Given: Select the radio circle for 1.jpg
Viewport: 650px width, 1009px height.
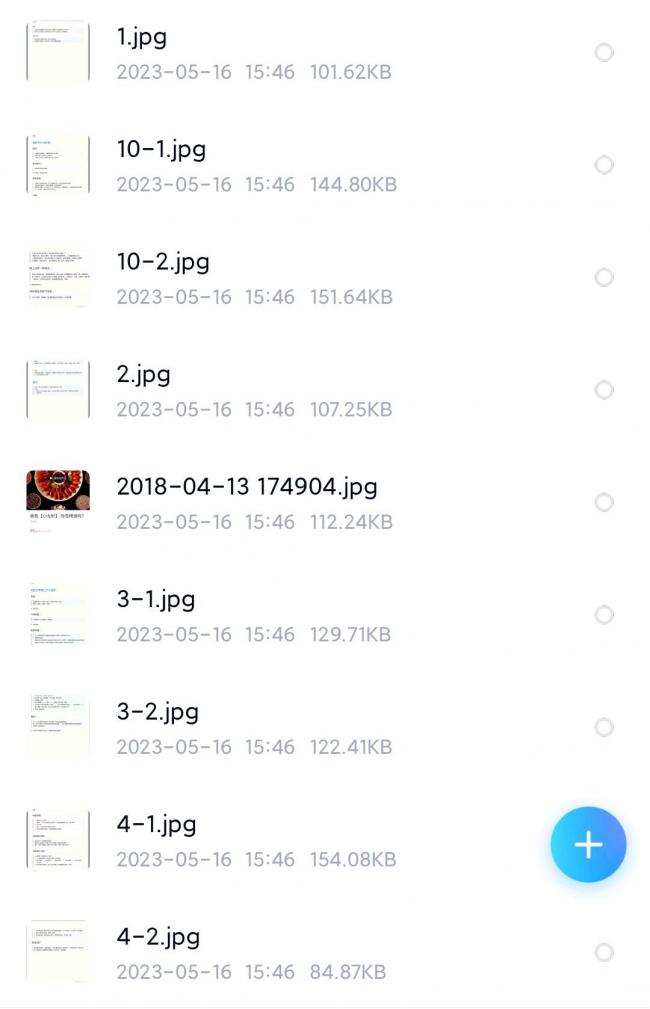Looking at the screenshot, I should pyautogui.click(x=604, y=52).
